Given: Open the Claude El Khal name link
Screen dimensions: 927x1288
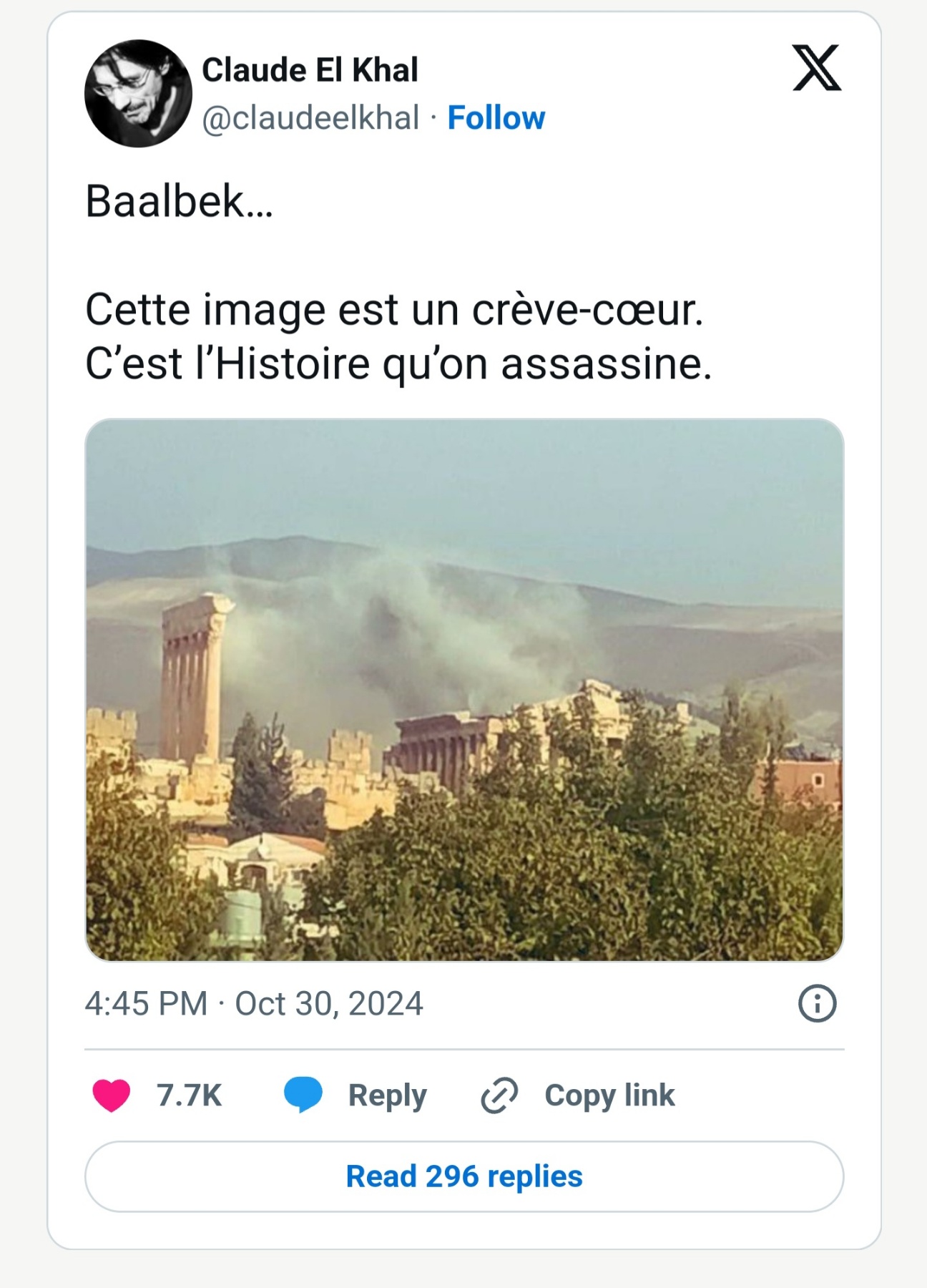Looking at the screenshot, I should 310,70.
